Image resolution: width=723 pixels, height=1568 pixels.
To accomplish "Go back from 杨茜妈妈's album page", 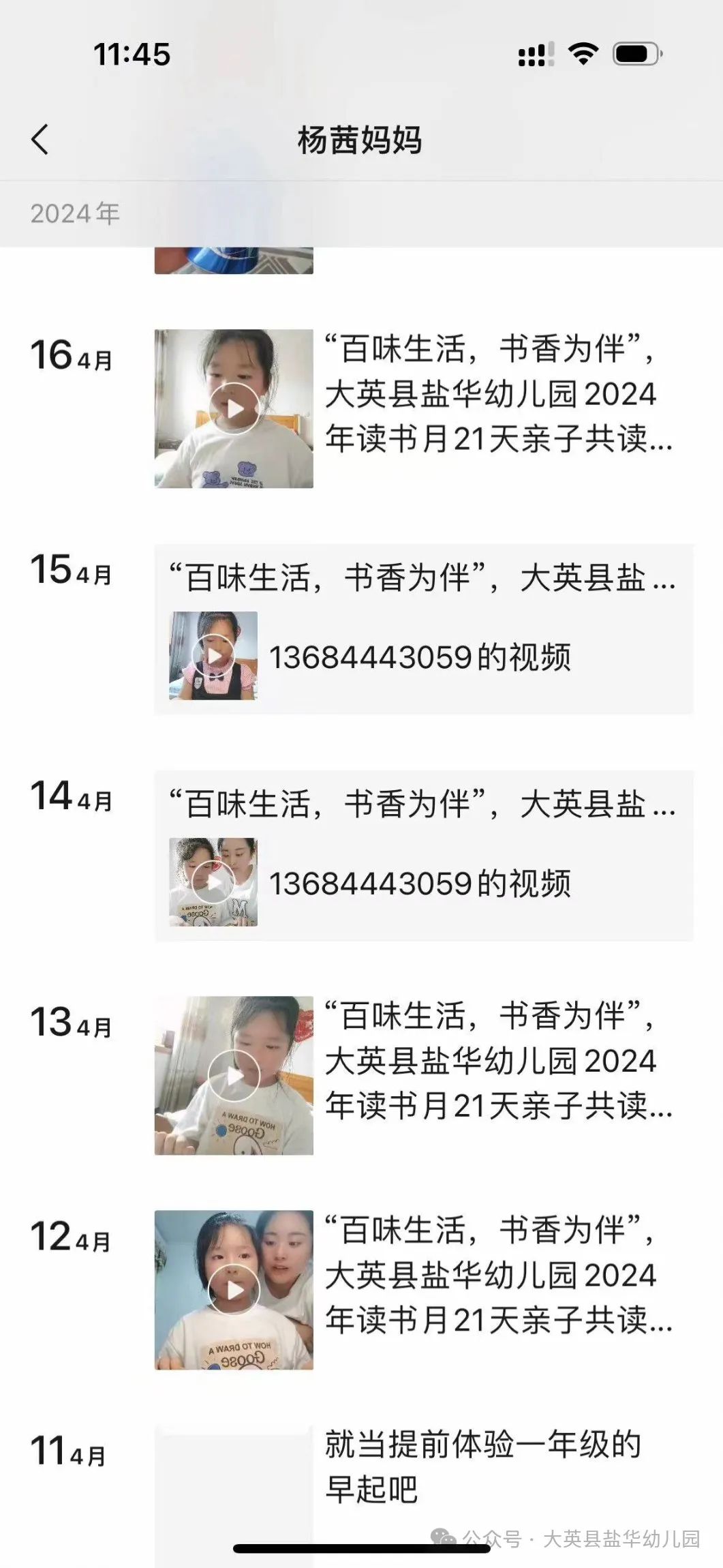I will (x=40, y=140).
